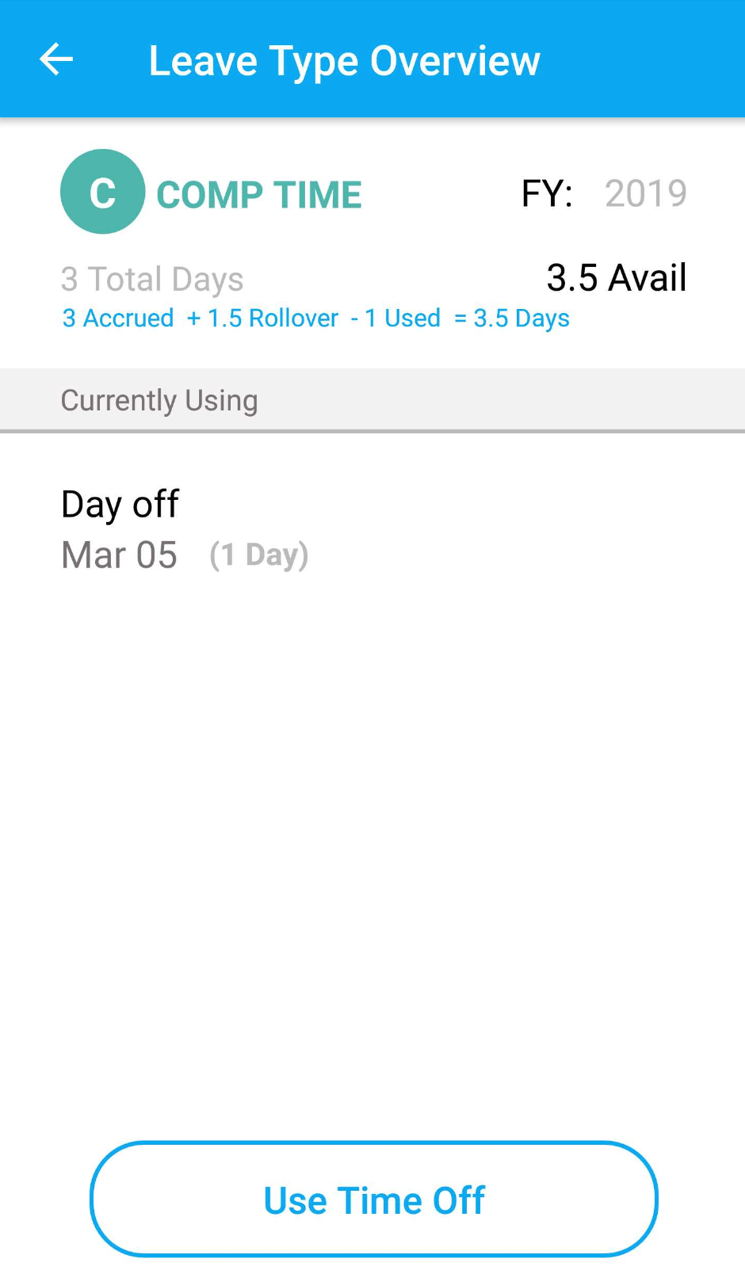Click the 3 Accrued breakdown link
745x1274 pixels.
click(x=117, y=318)
